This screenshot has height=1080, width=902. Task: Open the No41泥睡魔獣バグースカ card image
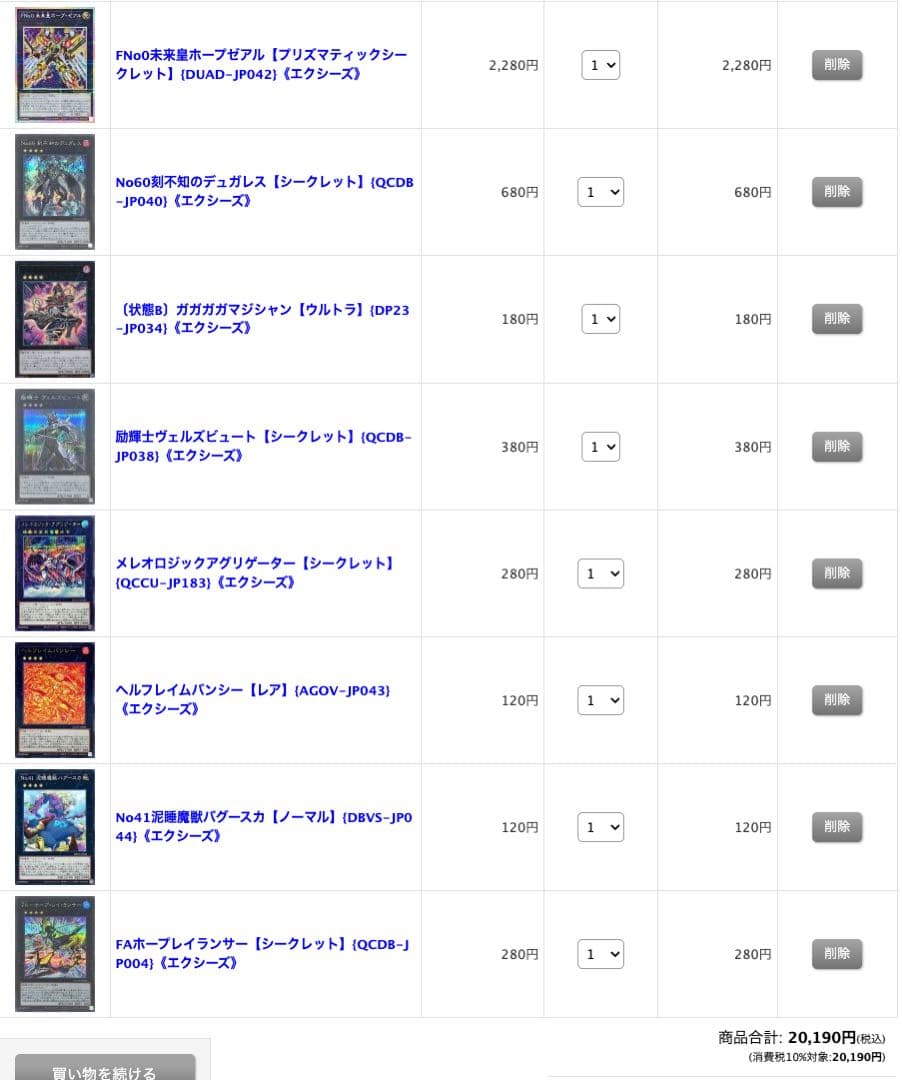(x=55, y=827)
